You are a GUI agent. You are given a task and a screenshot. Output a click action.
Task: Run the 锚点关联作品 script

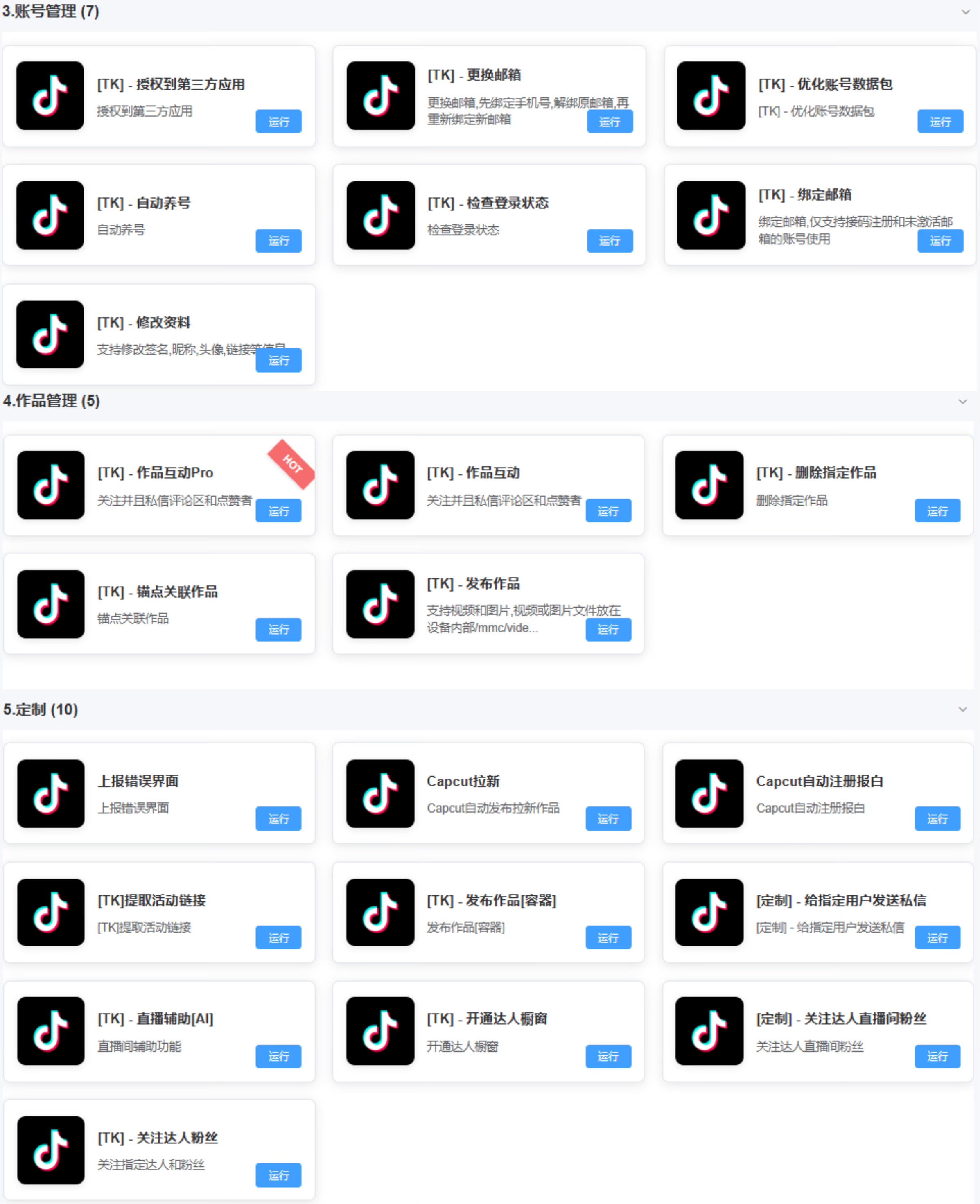[278, 629]
